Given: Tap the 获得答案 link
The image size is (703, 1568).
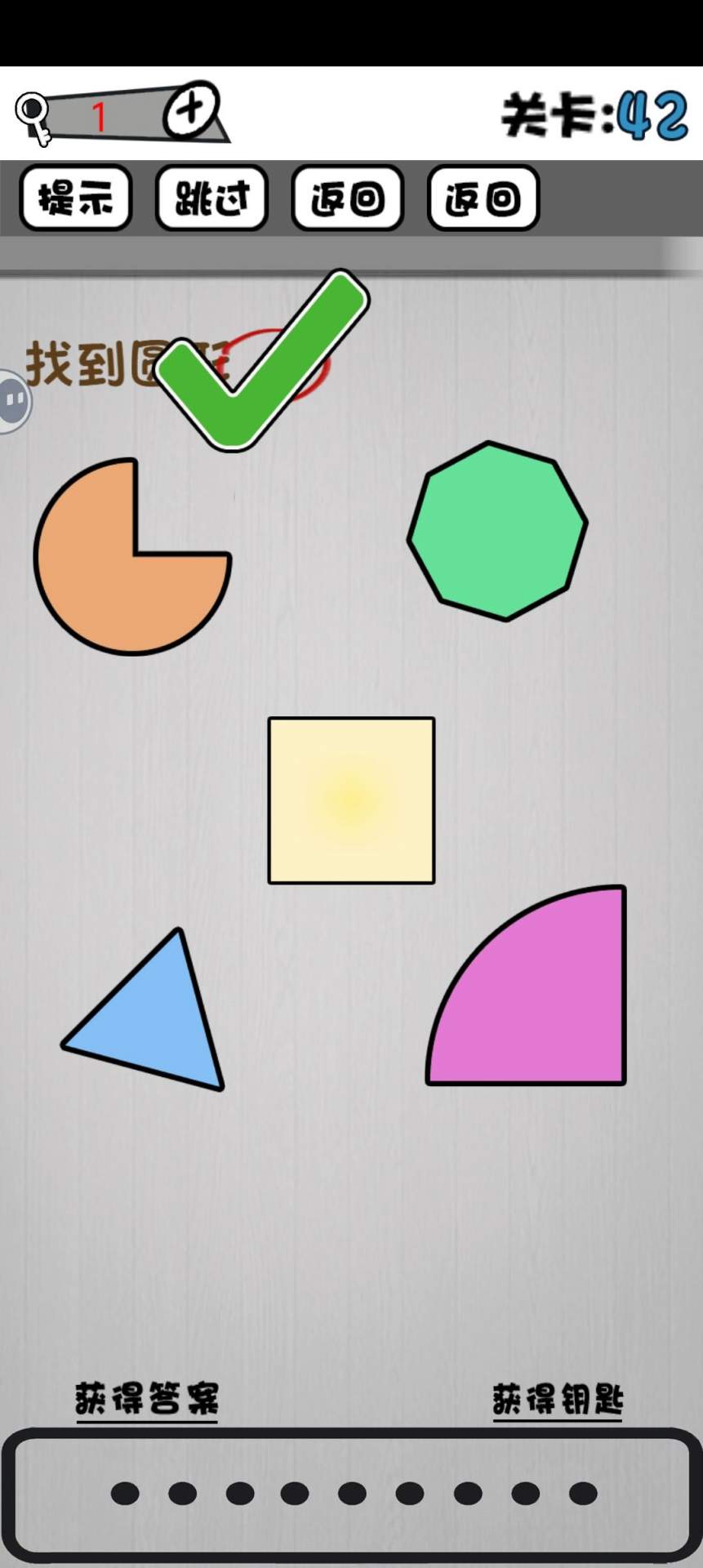Looking at the screenshot, I should coord(147,1400).
